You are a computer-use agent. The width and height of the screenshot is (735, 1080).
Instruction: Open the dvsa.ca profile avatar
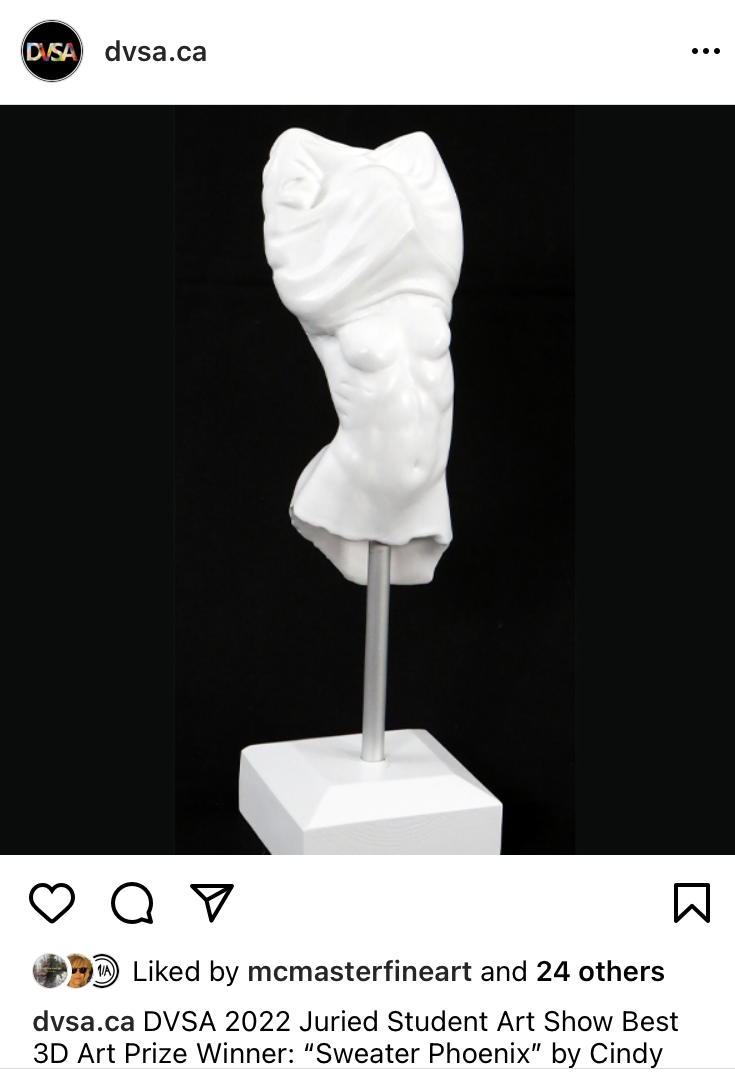pos(52,51)
